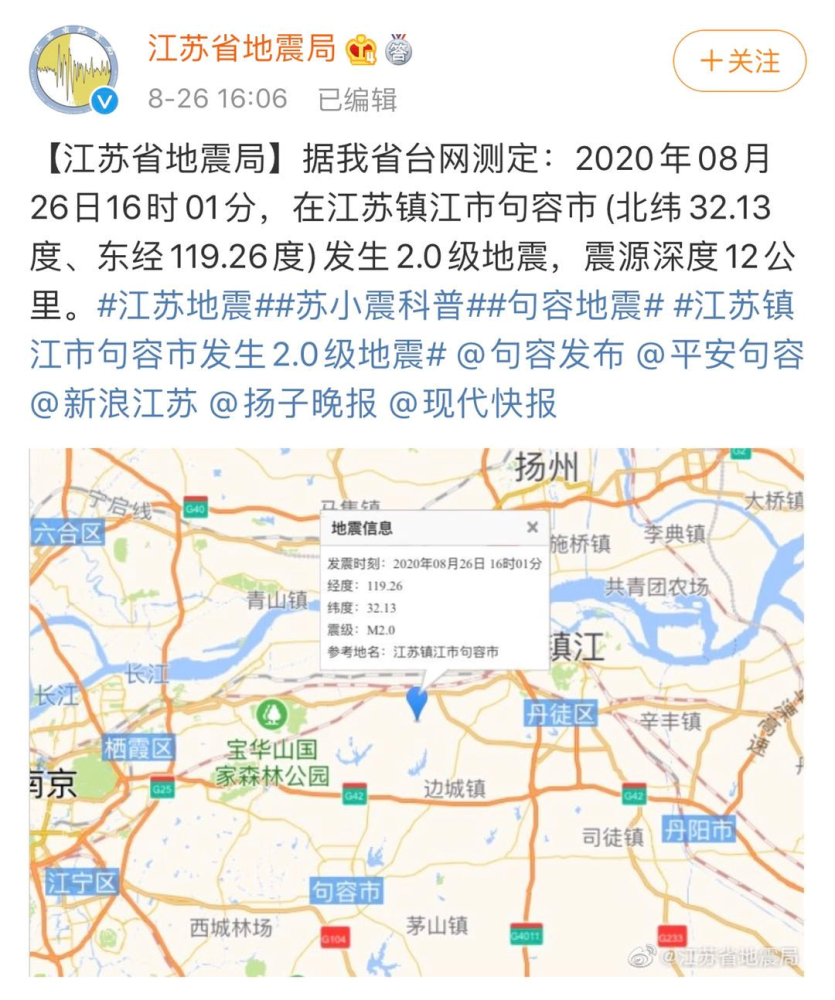Open the 江苏省地震局 account name
Screen dimensions: 835x1000
[x=242, y=47]
